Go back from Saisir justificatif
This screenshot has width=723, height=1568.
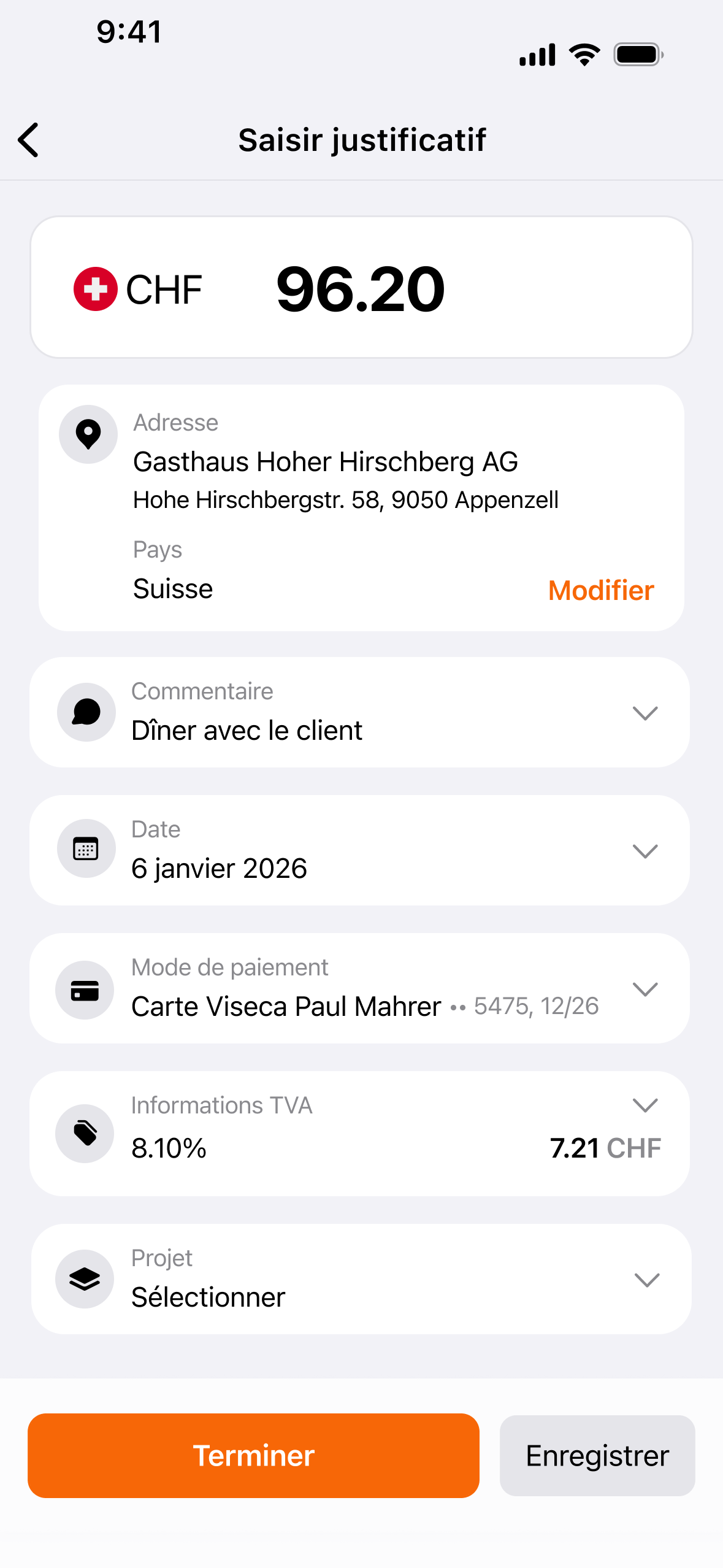(x=29, y=140)
